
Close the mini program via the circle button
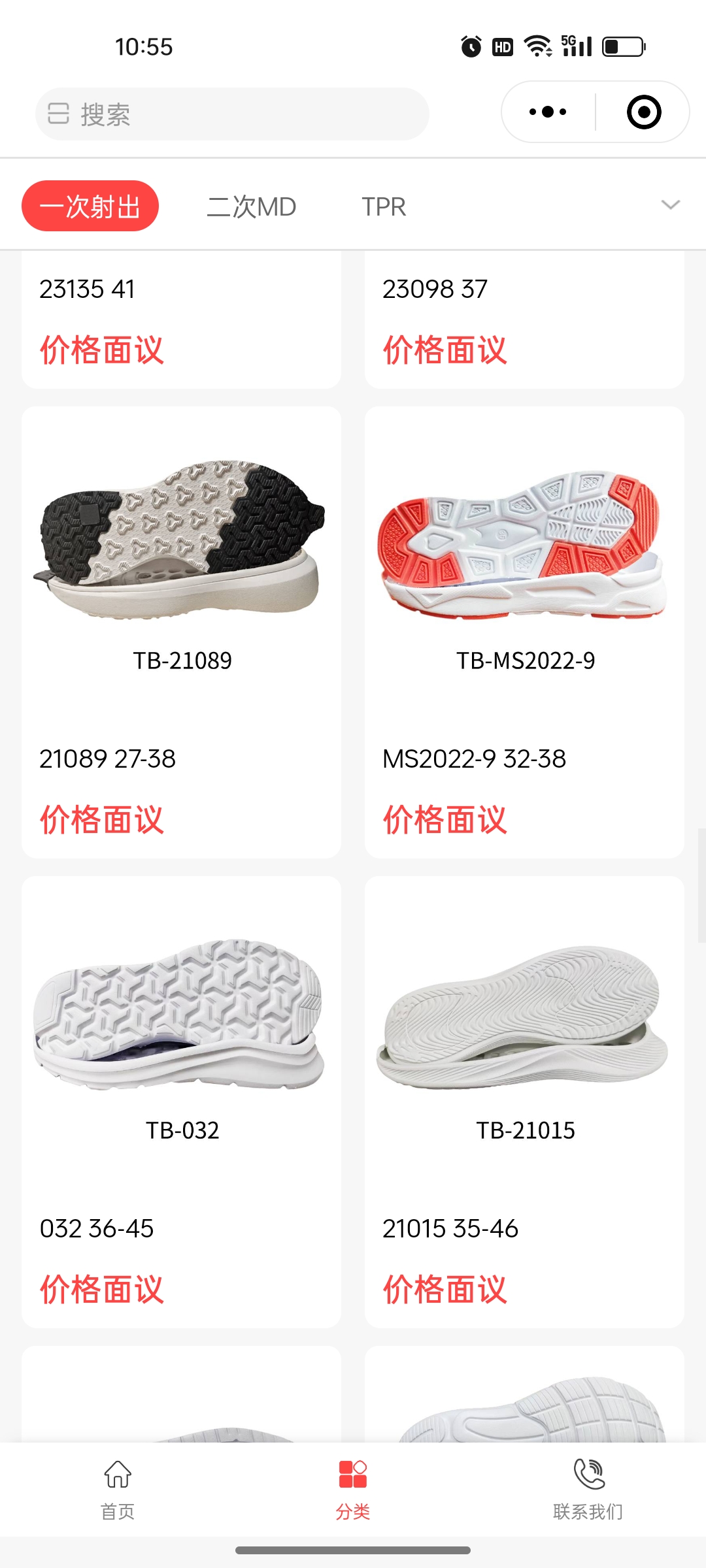click(x=643, y=112)
